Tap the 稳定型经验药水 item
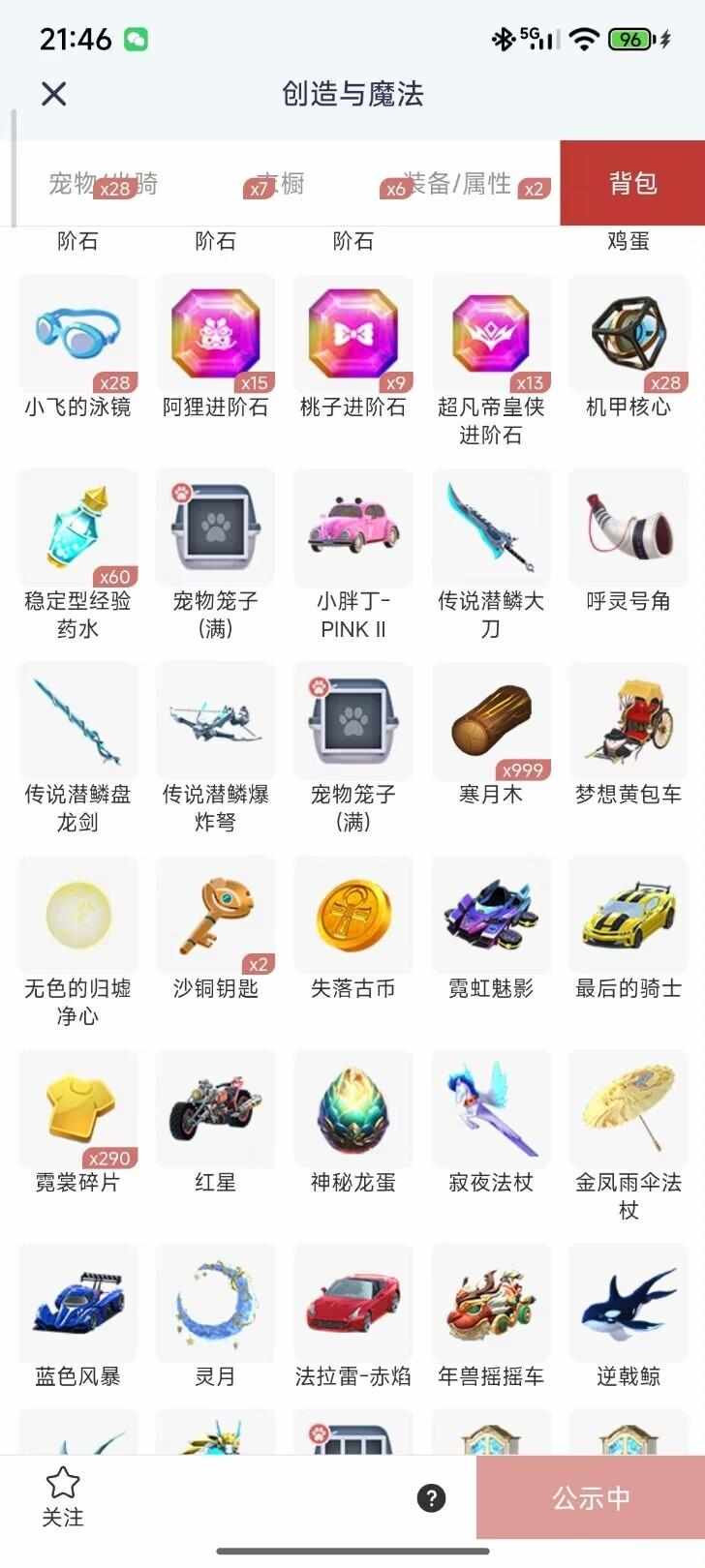The height and width of the screenshot is (1568, 705). tap(78, 528)
